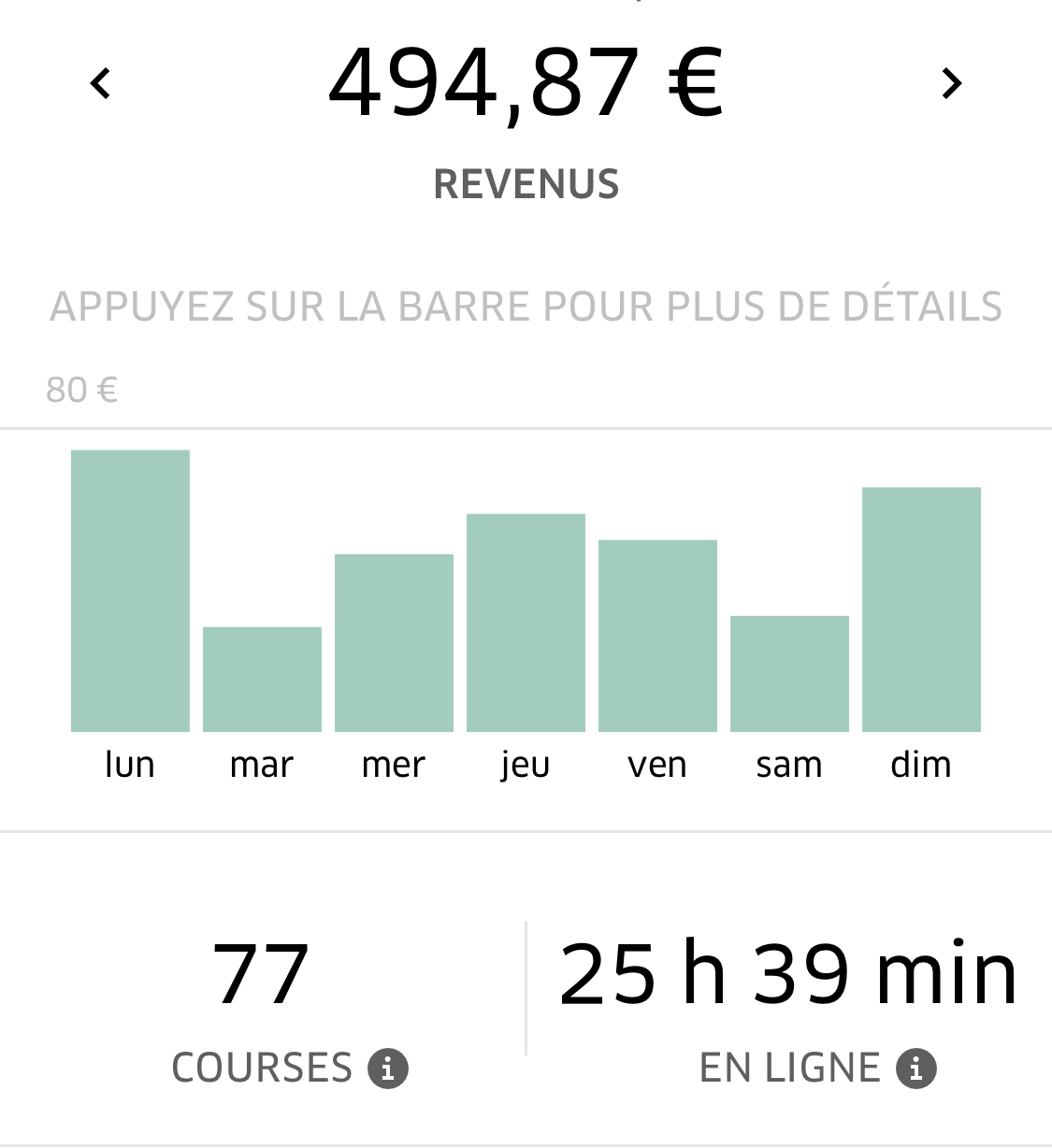Select the mar bar for details
This screenshot has width=1052, height=1148.
262,680
